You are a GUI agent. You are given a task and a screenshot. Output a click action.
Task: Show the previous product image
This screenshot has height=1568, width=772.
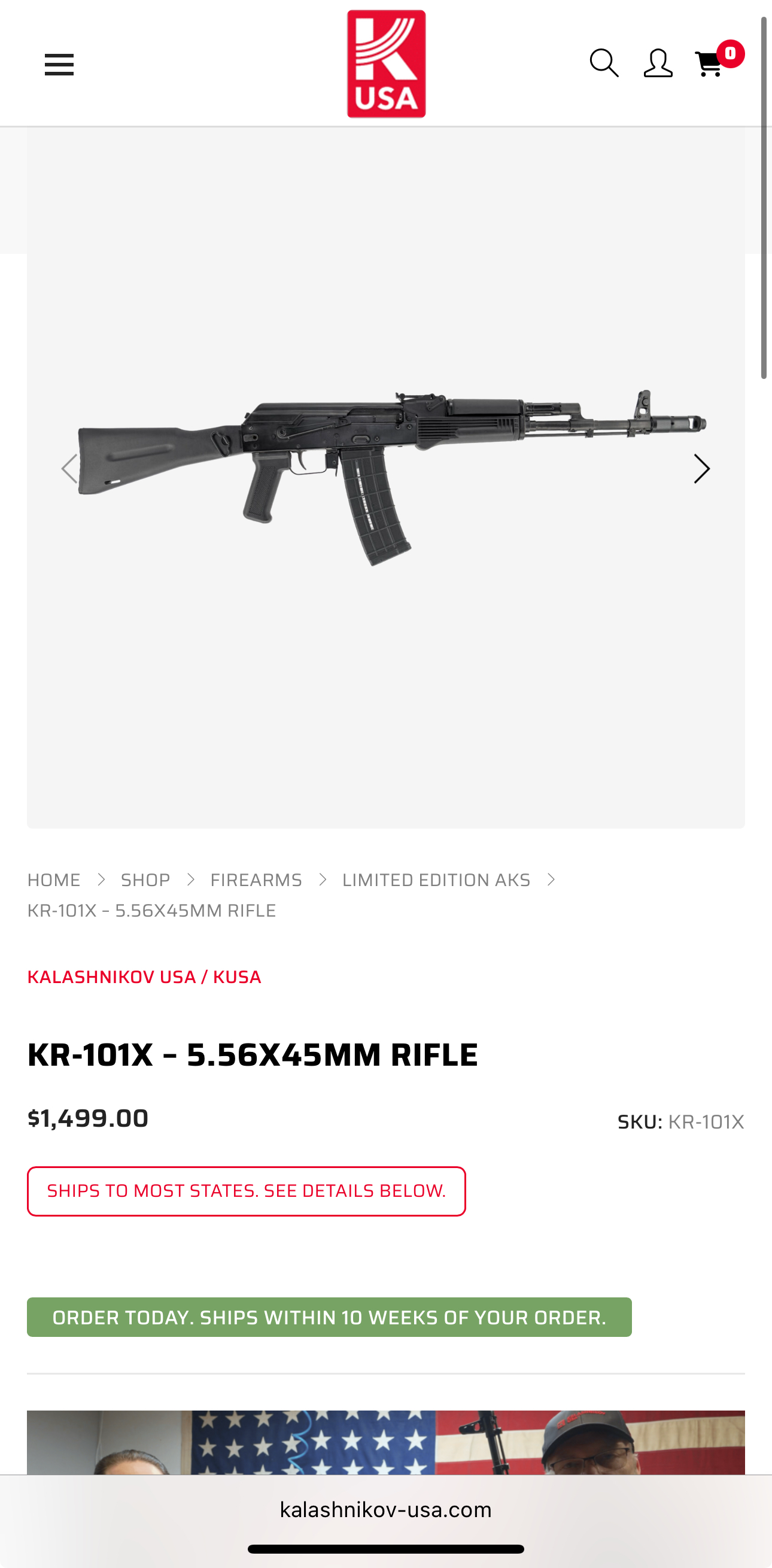click(69, 469)
